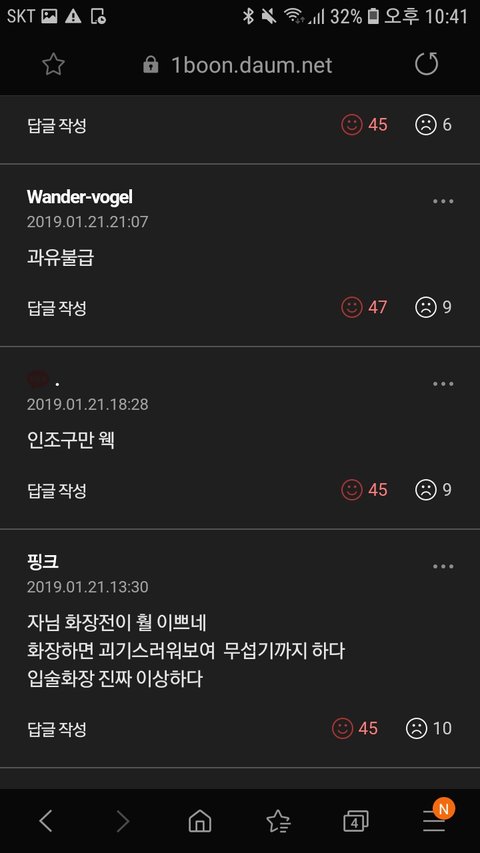The image size is (480, 853).
Task: Reply to the 인조구만 웩 comment
Action: [x=57, y=491]
